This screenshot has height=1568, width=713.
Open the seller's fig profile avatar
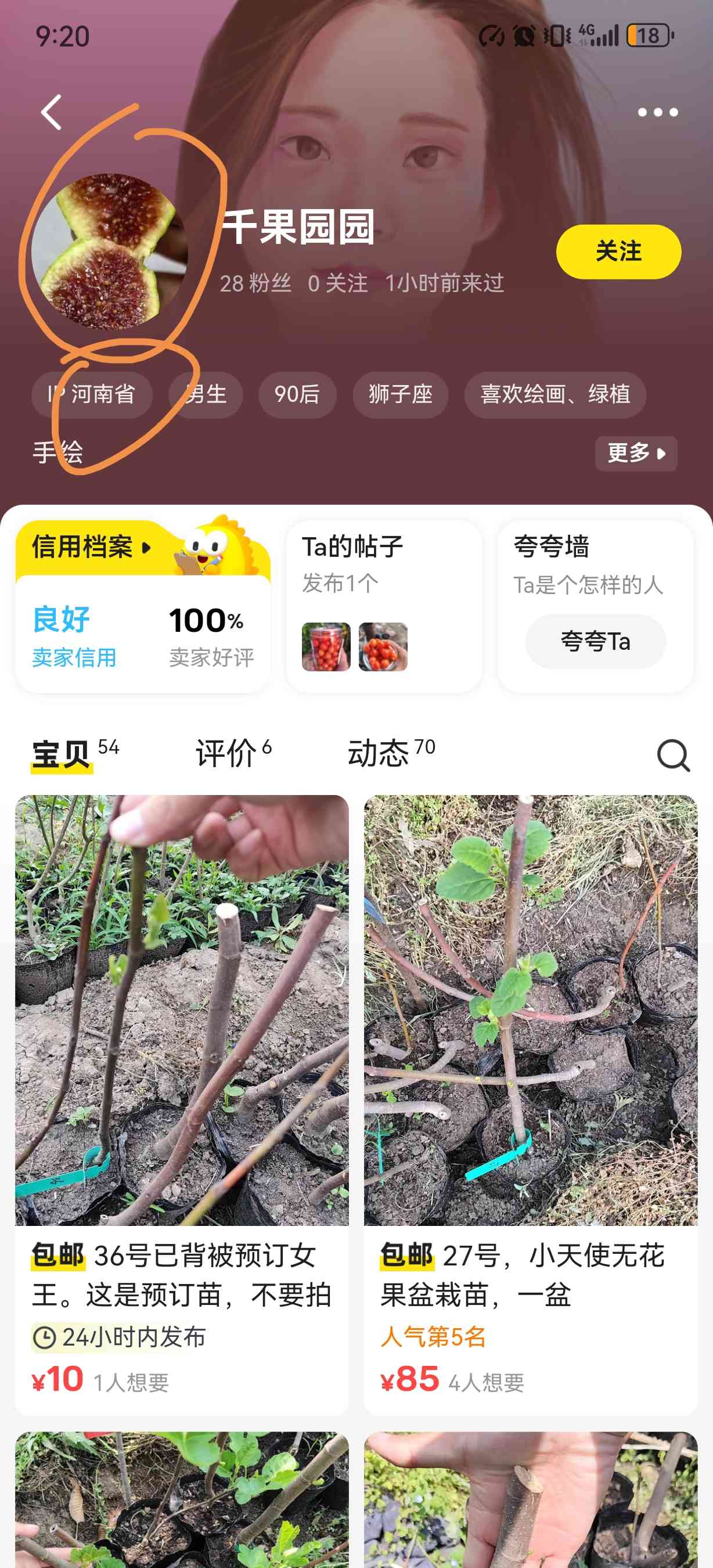pyautogui.click(x=110, y=251)
